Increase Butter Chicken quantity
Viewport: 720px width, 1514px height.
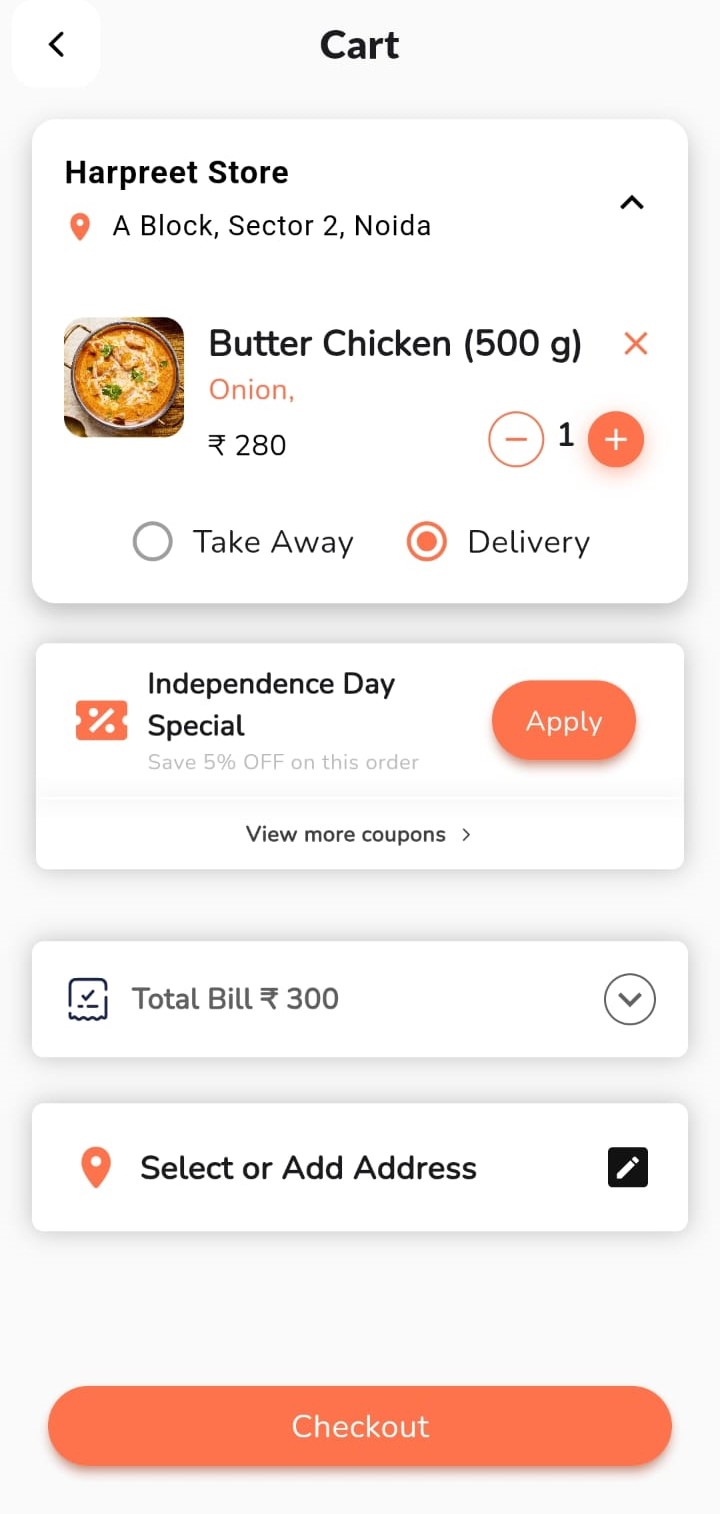pyautogui.click(x=616, y=440)
